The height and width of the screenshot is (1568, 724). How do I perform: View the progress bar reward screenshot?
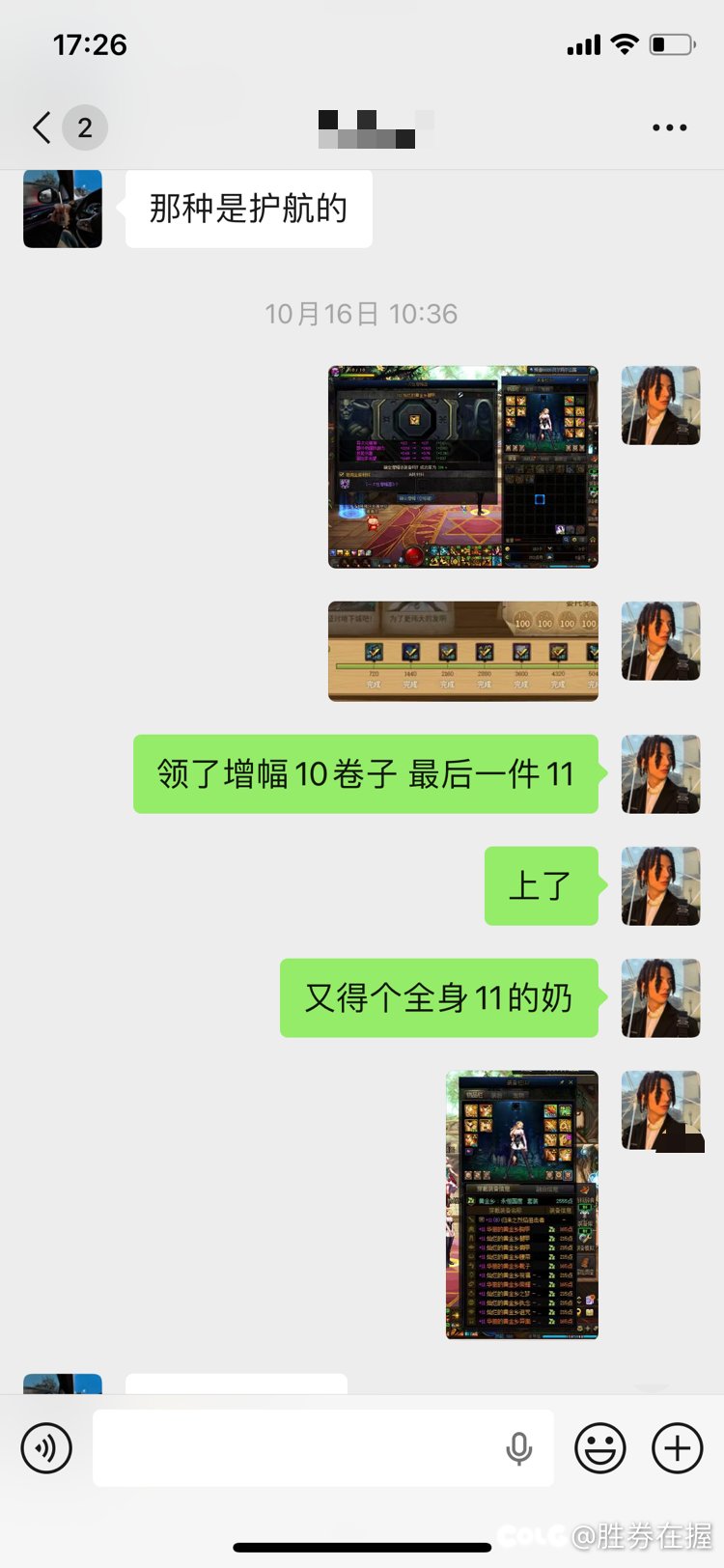point(463,651)
